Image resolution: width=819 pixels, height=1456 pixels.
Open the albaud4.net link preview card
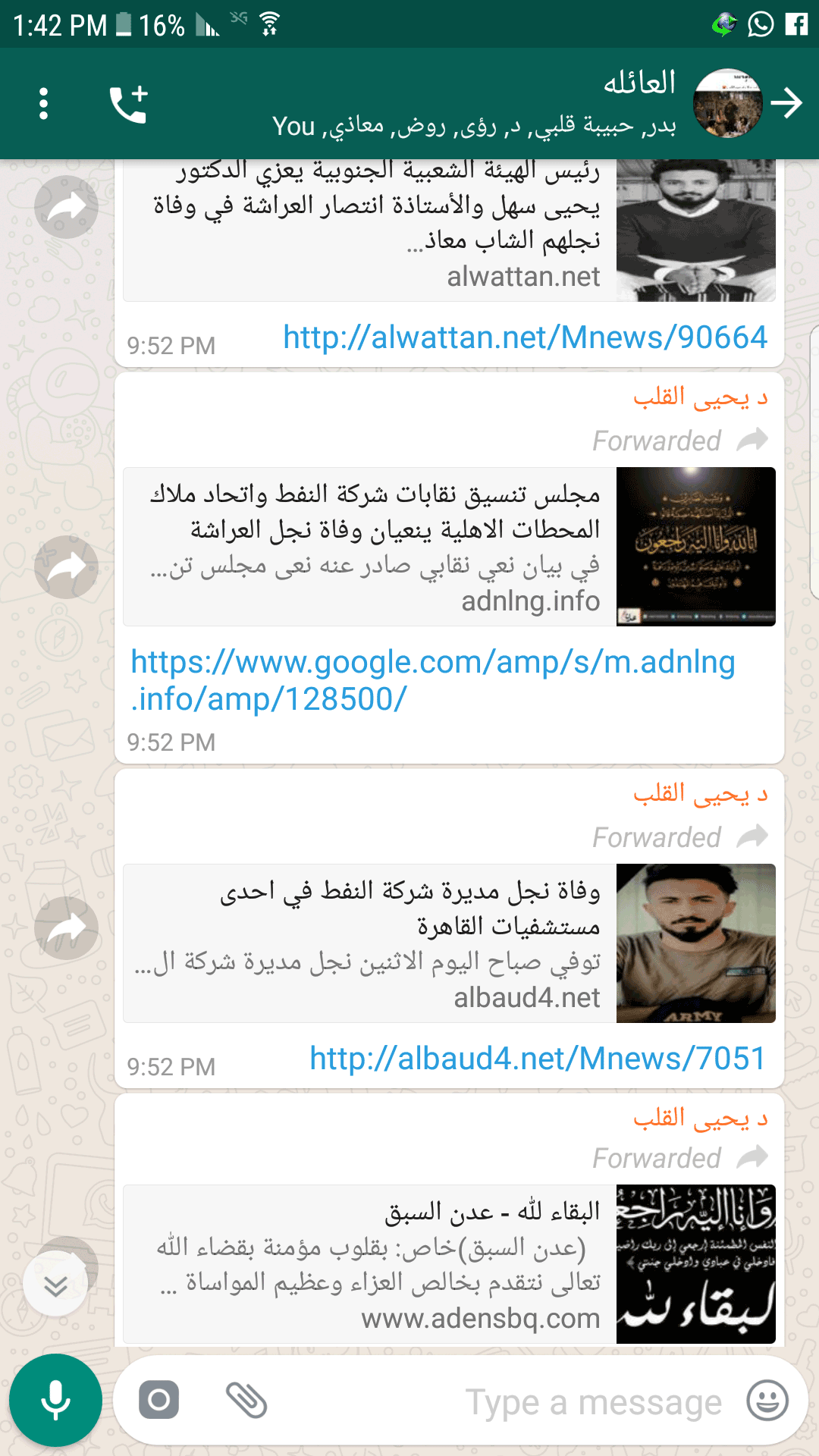pyautogui.click(x=449, y=943)
